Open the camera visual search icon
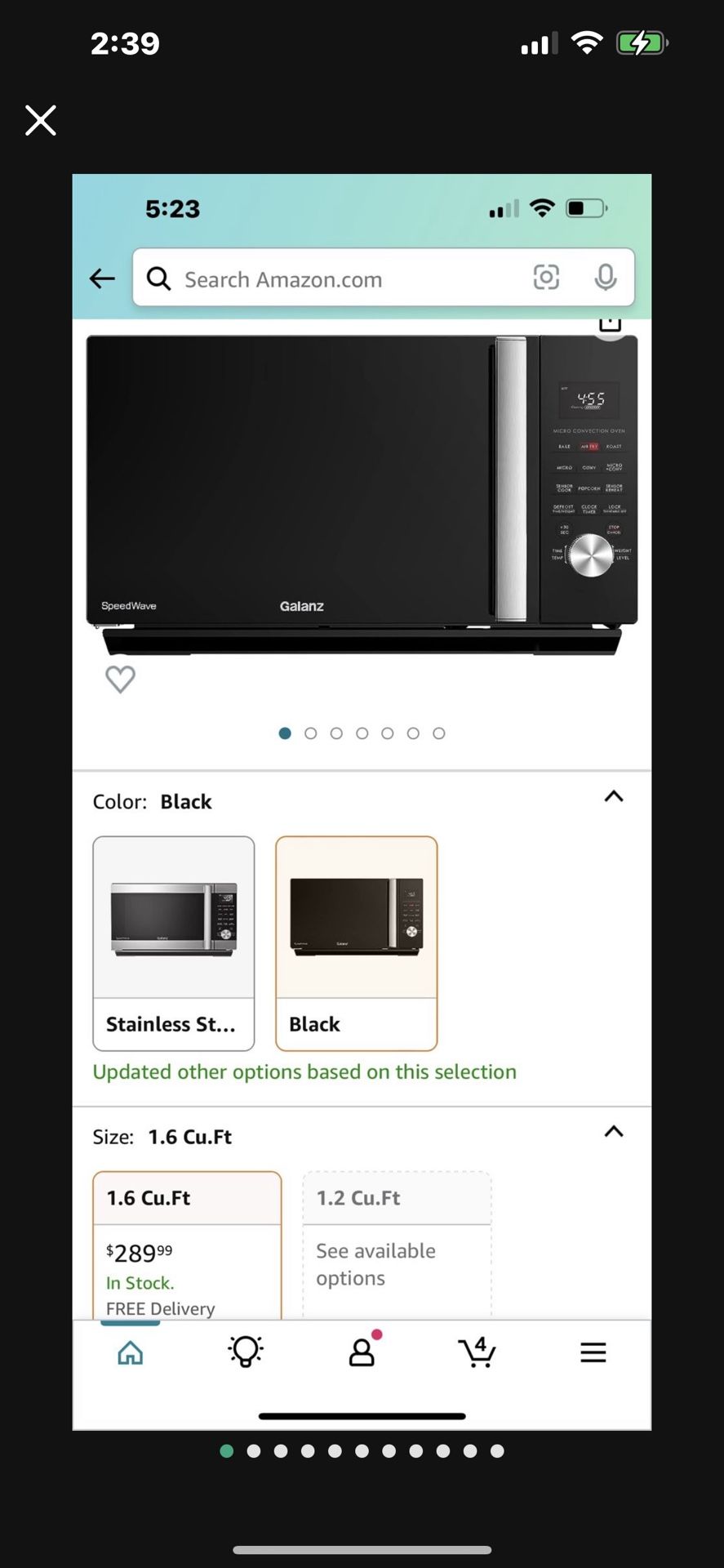The width and height of the screenshot is (724, 1568). tap(546, 278)
